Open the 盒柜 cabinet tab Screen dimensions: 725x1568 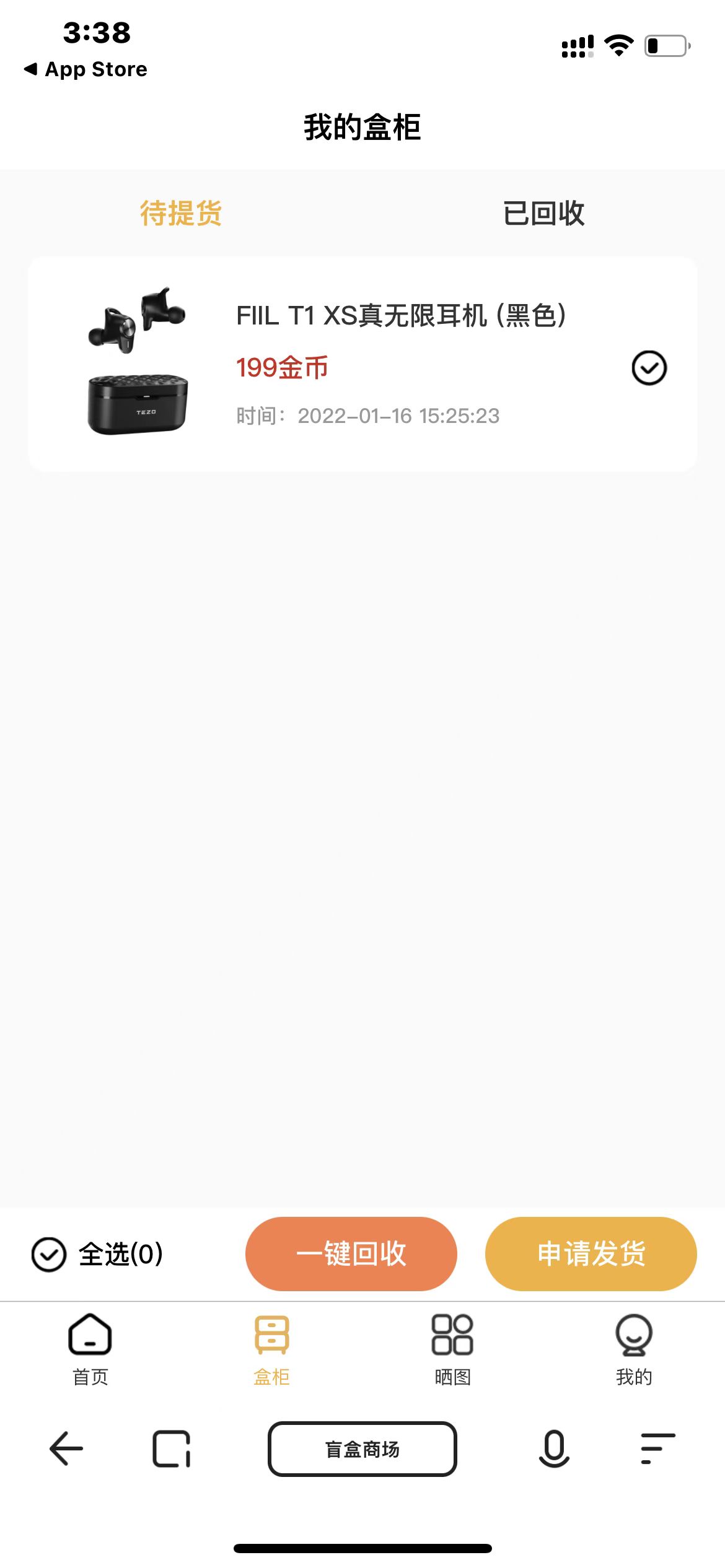271,1349
